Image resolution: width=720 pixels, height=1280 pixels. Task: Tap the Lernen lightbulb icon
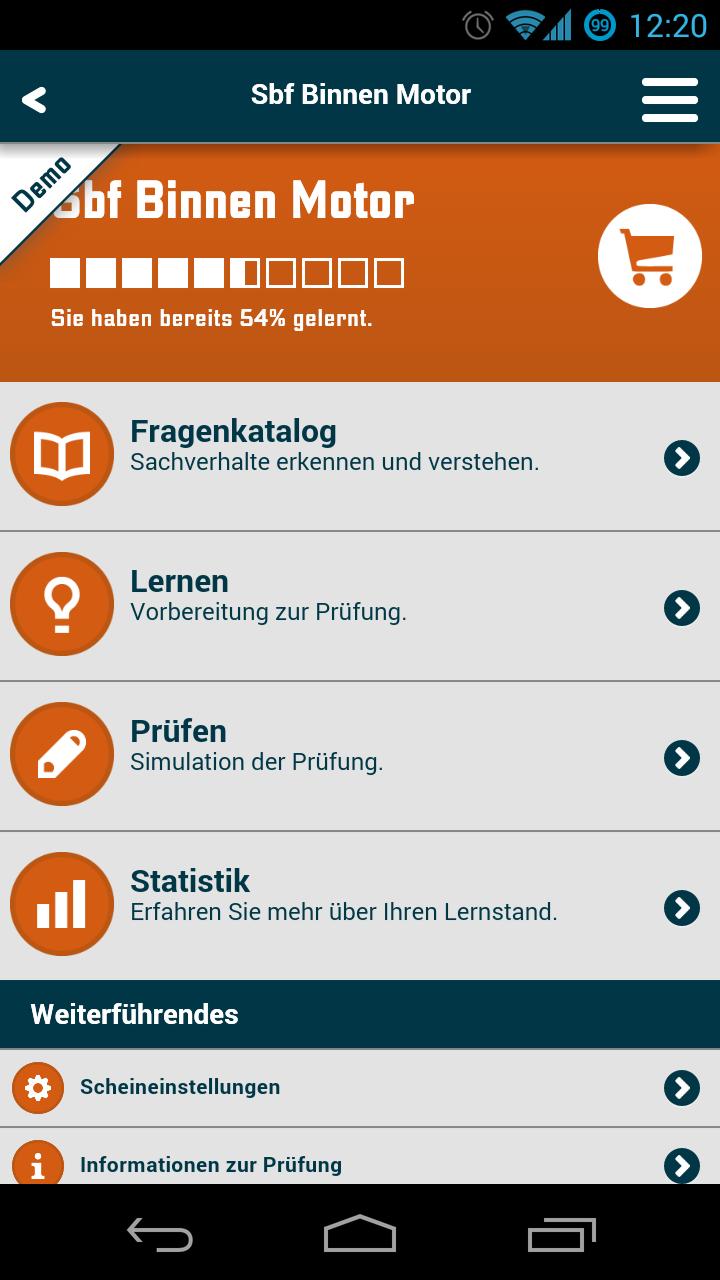[61, 604]
